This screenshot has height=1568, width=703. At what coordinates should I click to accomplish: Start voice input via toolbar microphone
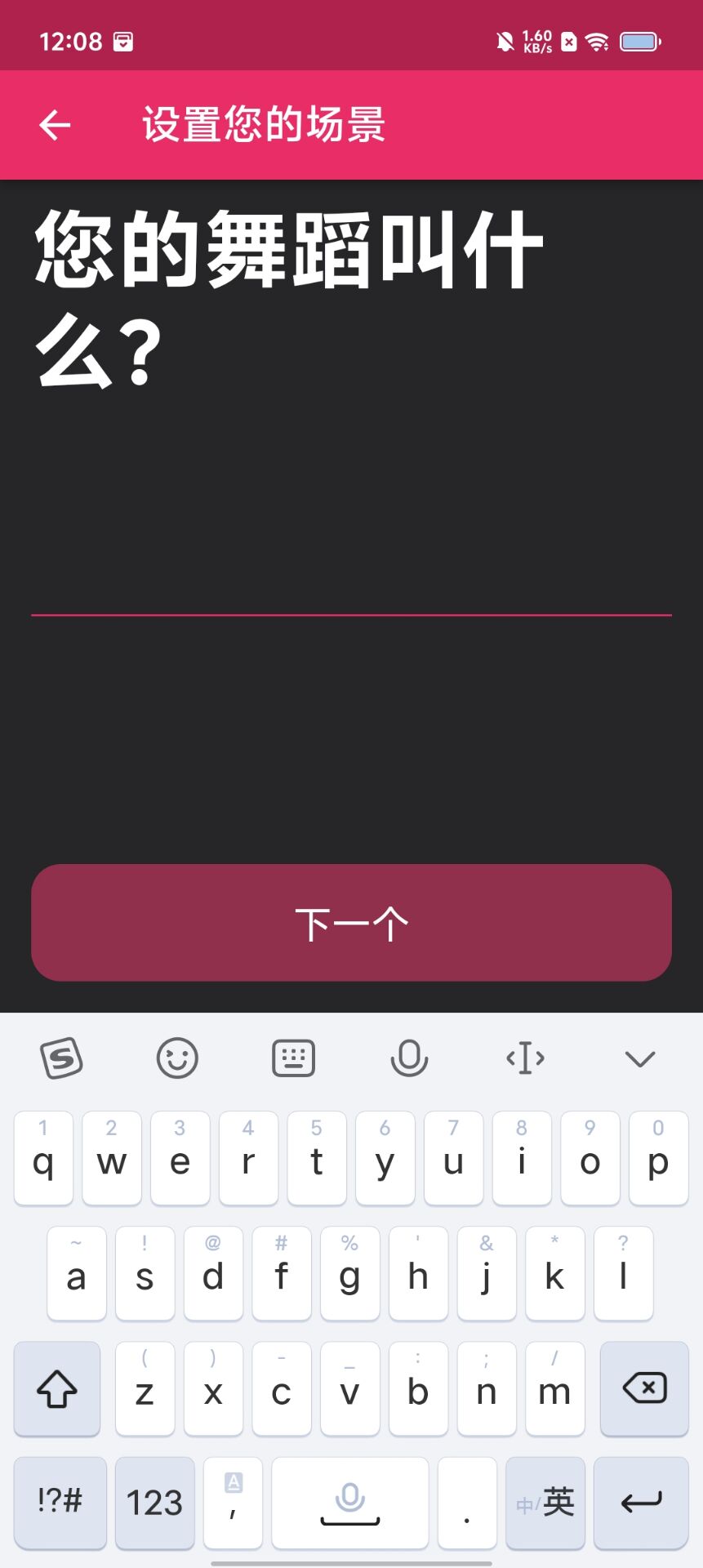pyautogui.click(x=409, y=1058)
